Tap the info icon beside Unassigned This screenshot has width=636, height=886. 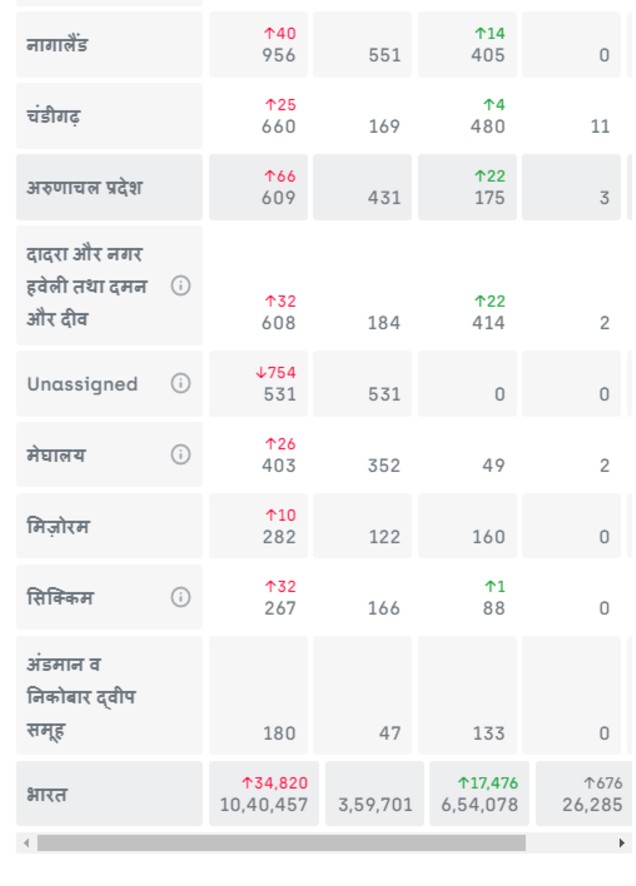[180, 384]
